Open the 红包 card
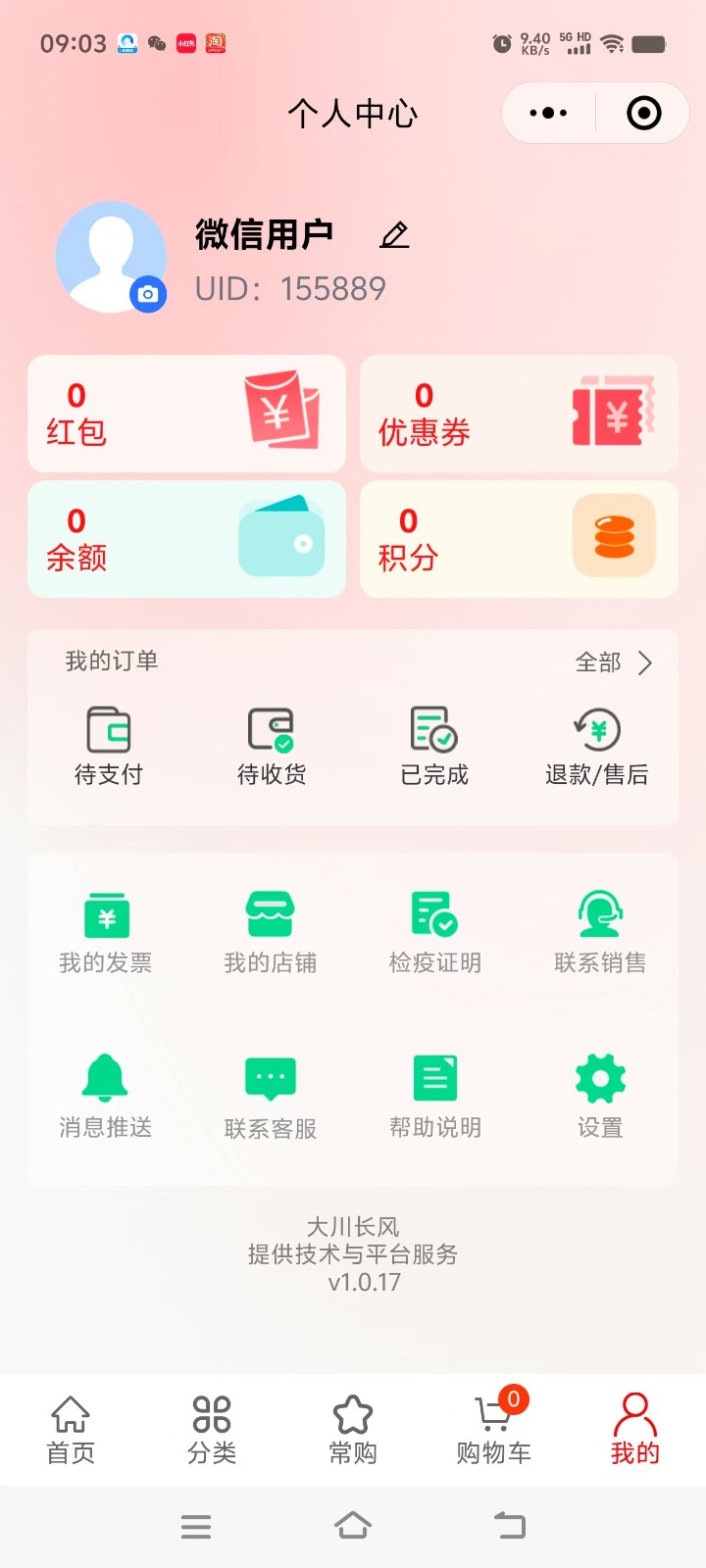 [186, 414]
